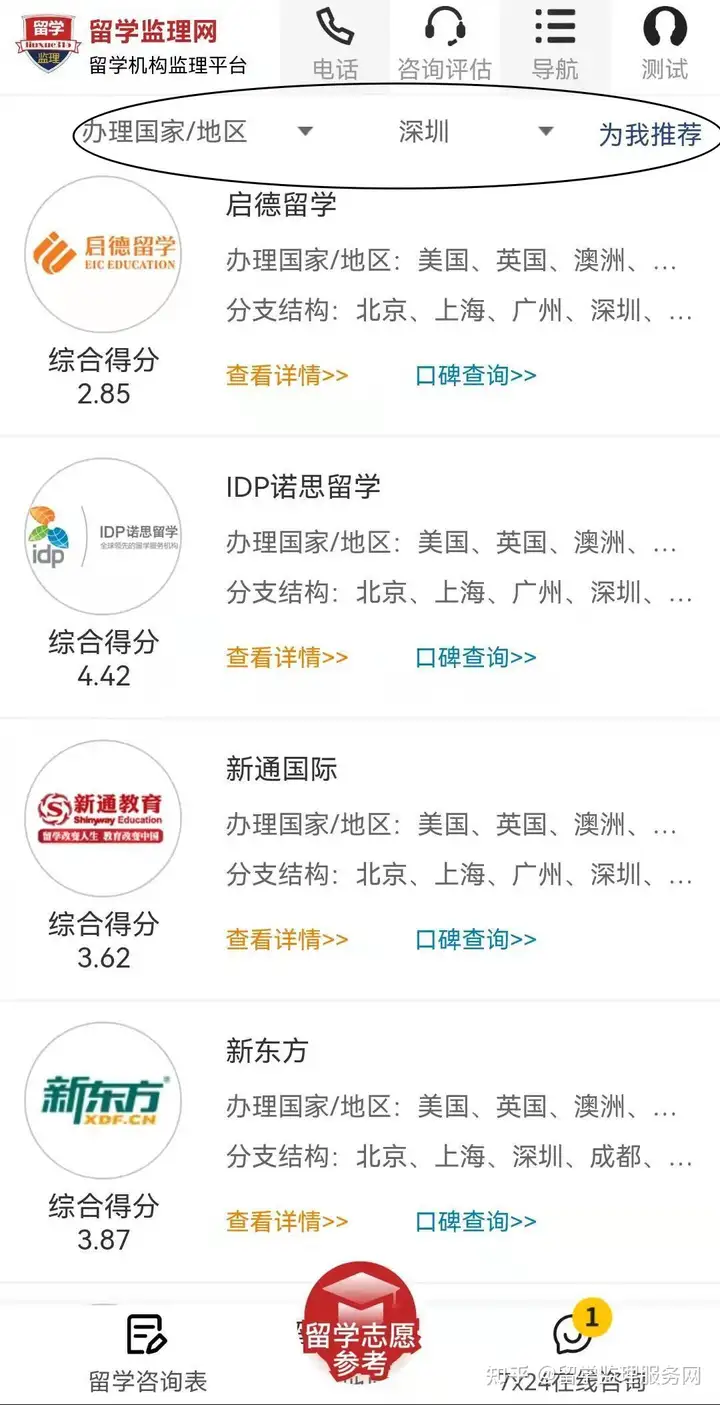Open the 启德留学 logo

[x=103, y=254]
